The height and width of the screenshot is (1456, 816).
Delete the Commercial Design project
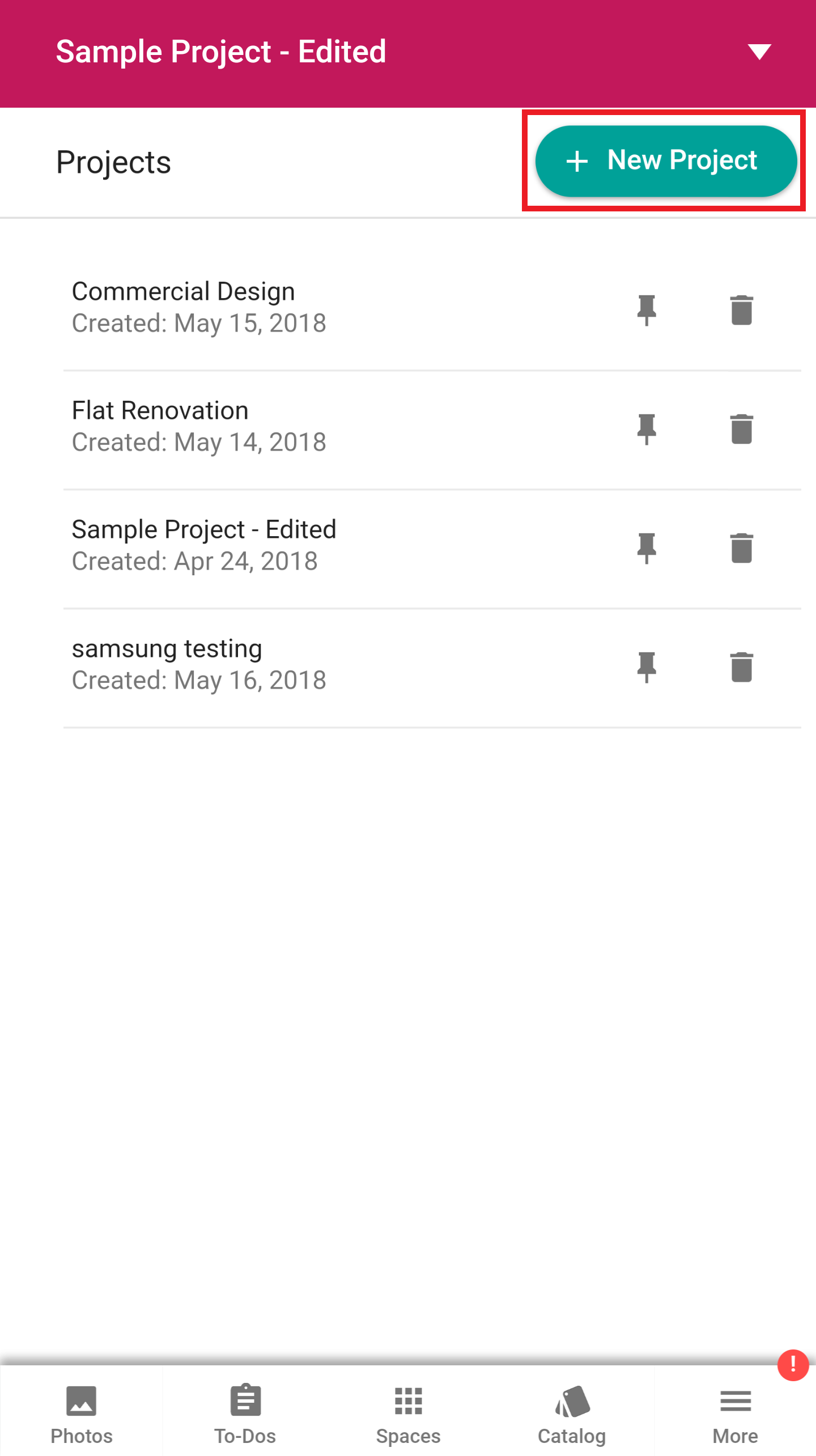click(x=741, y=310)
